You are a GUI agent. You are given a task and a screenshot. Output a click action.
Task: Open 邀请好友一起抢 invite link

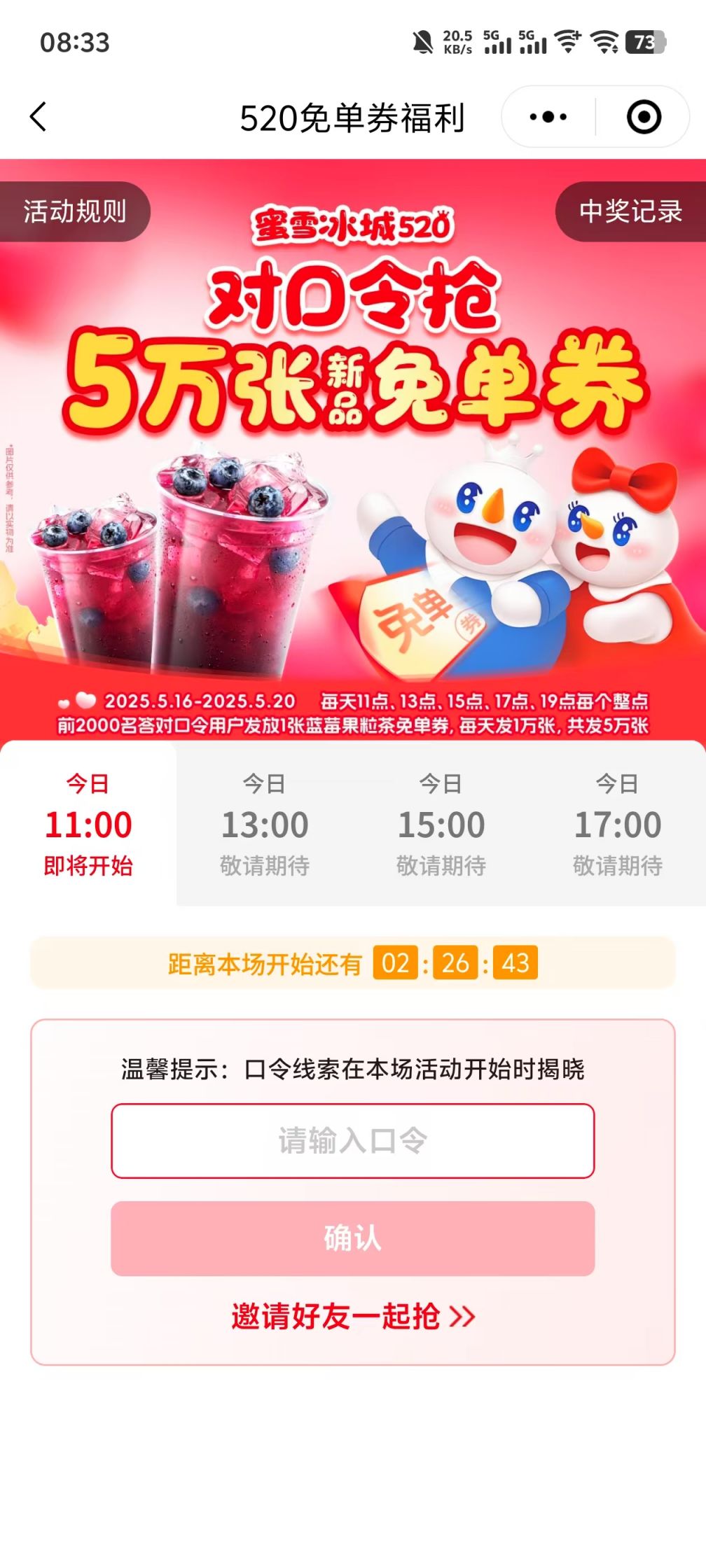tap(352, 1317)
